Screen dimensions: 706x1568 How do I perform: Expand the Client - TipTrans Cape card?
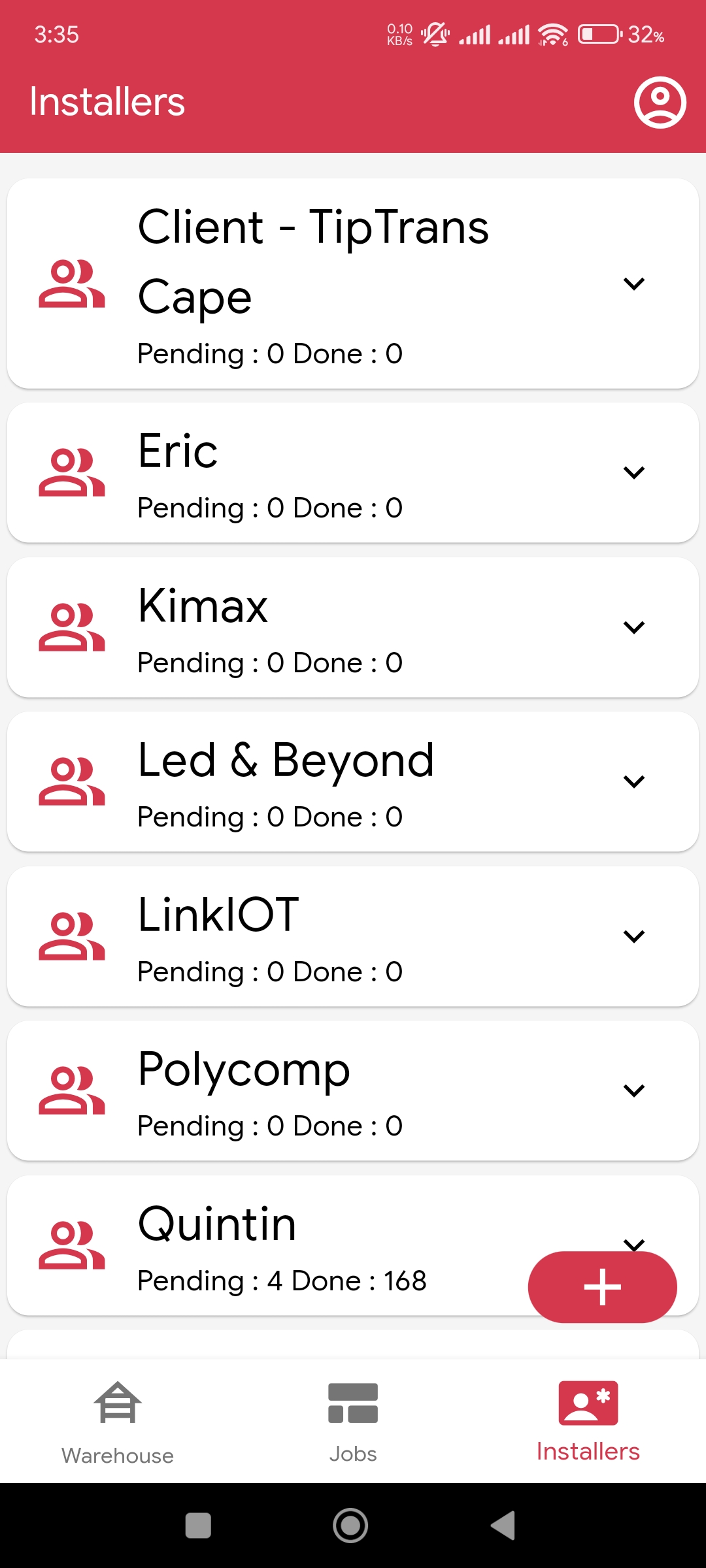[633, 284]
